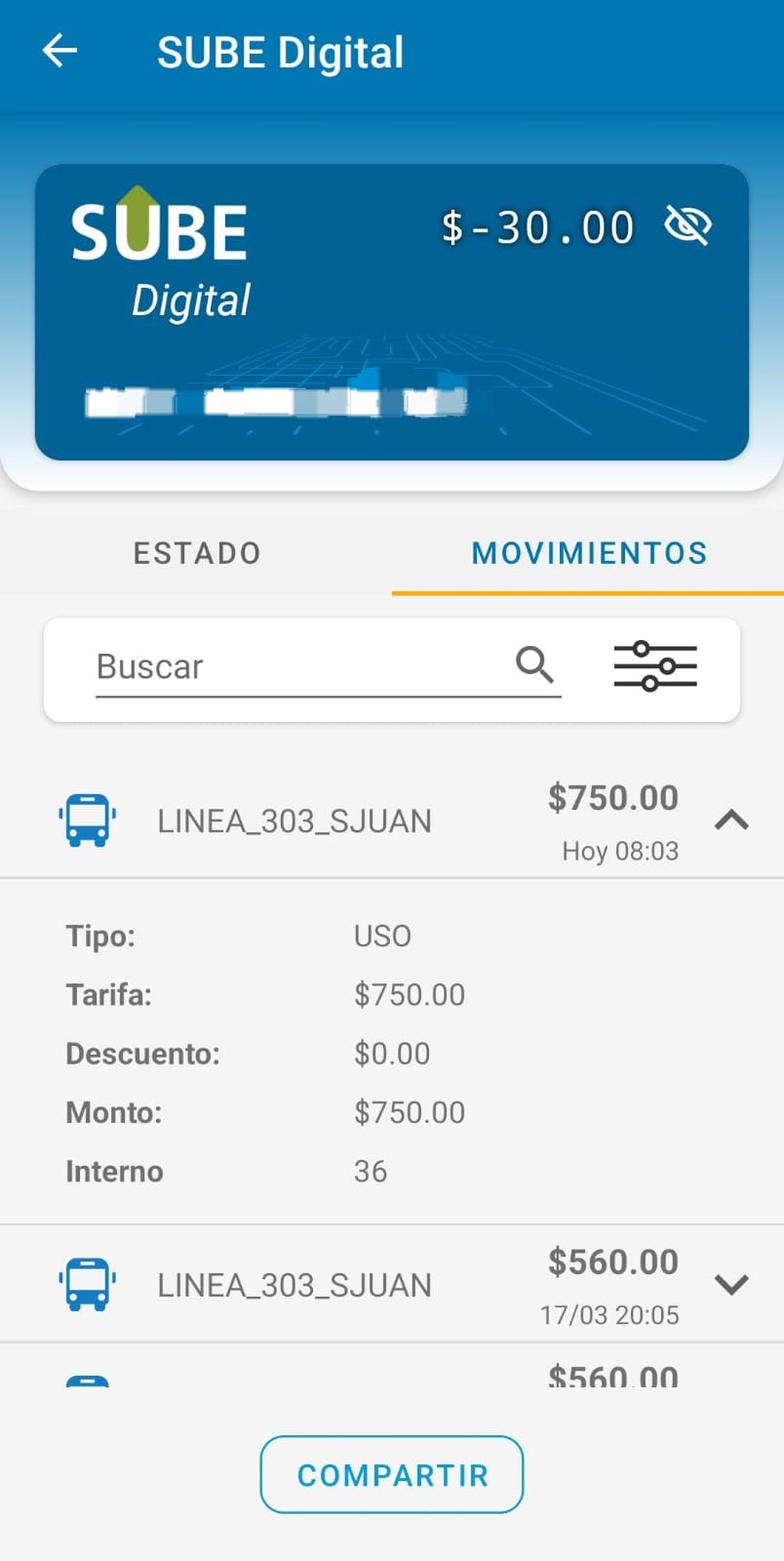Expand the $560.00 movement from 17/03 20:05

point(732,1284)
